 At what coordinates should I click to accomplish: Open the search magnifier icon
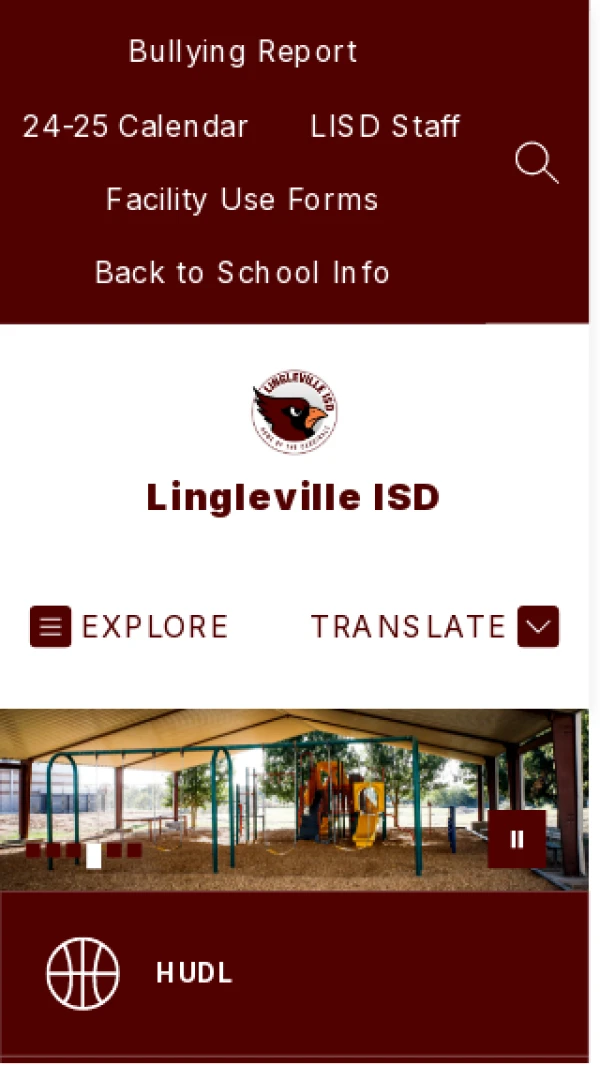[536, 163]
